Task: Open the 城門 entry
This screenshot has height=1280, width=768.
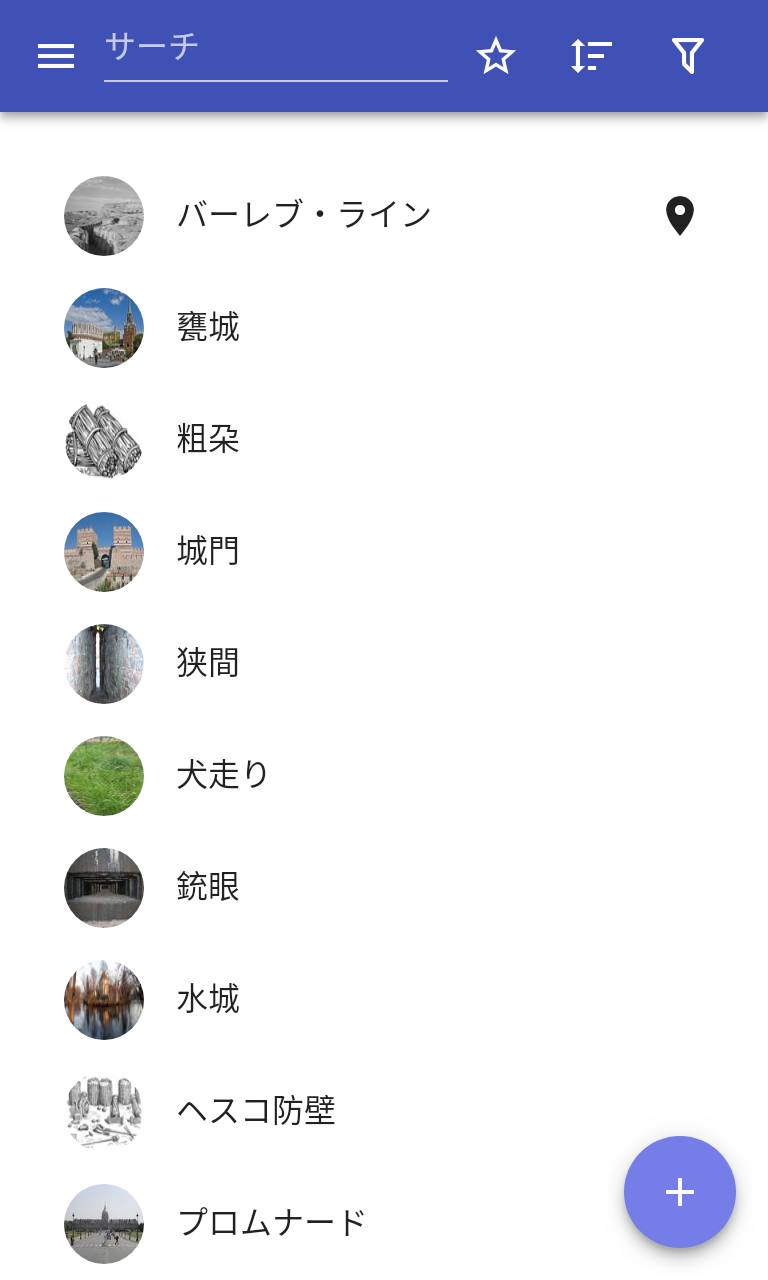Action: (x=208, y=552)
